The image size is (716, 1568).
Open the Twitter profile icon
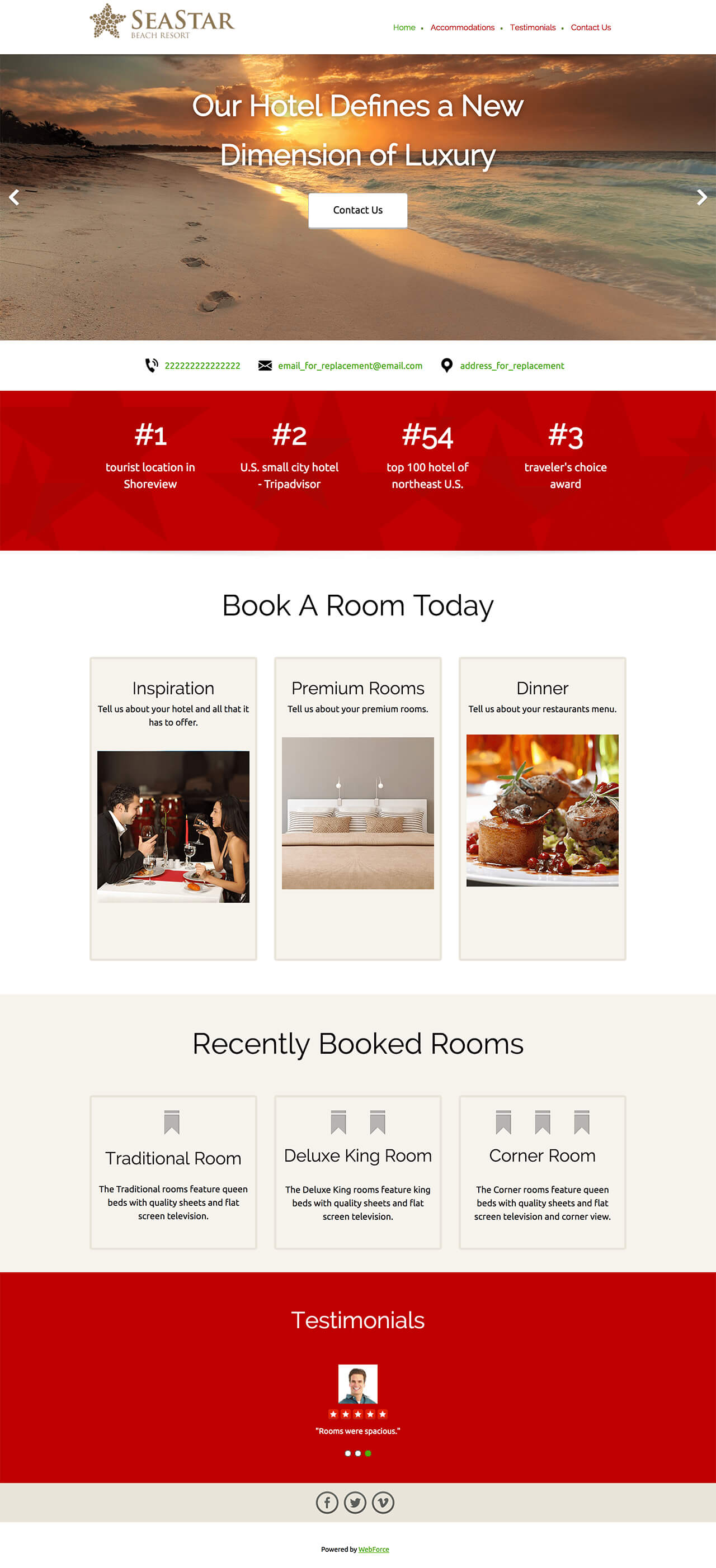(355, 1502)
